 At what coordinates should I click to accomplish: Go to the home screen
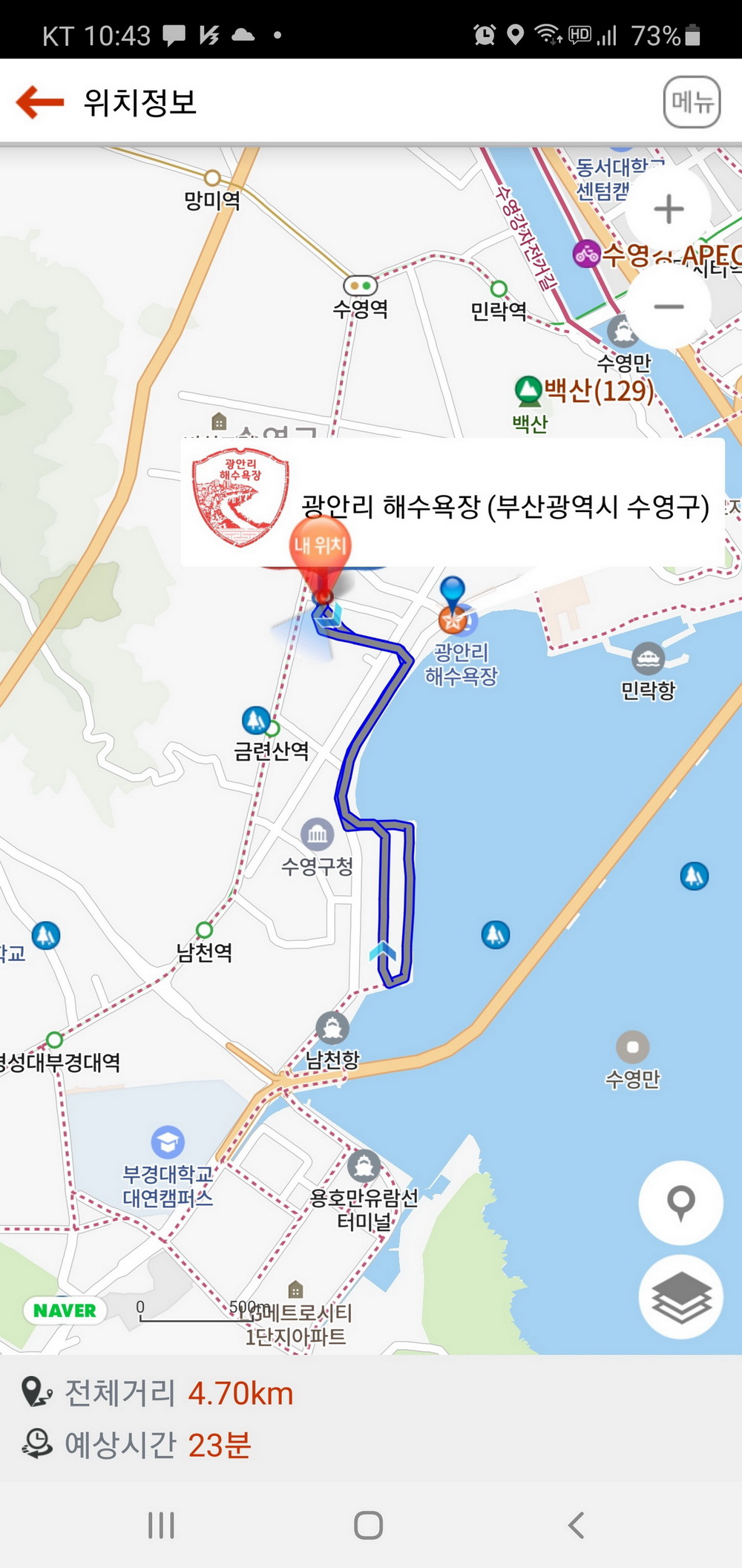[369, 1525]
